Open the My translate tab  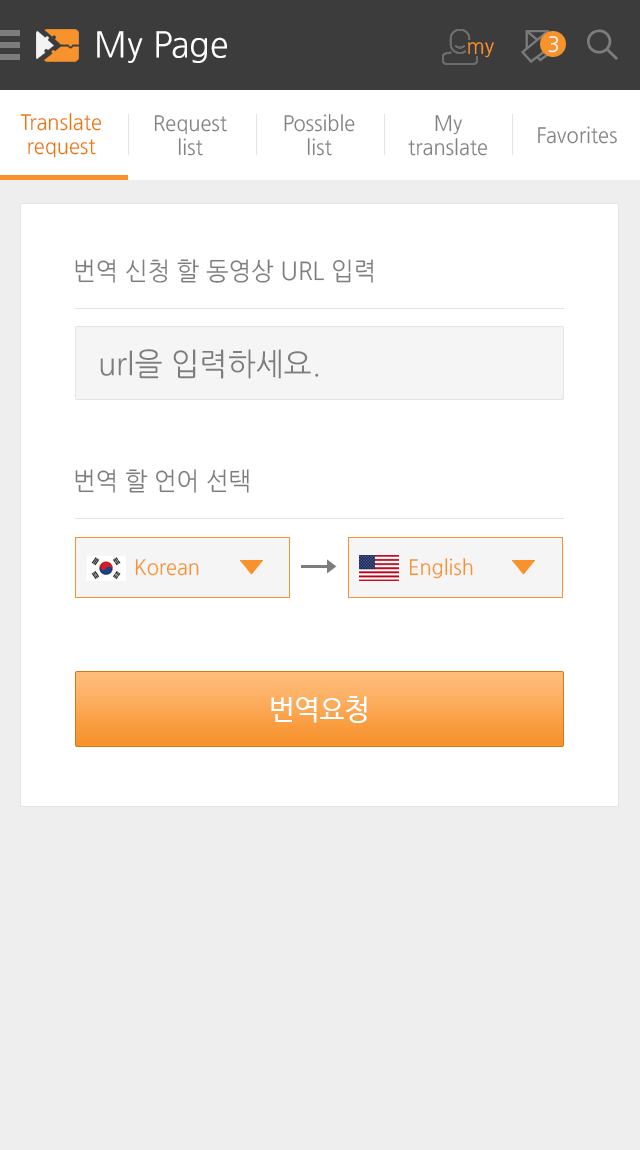pos(448,135)
